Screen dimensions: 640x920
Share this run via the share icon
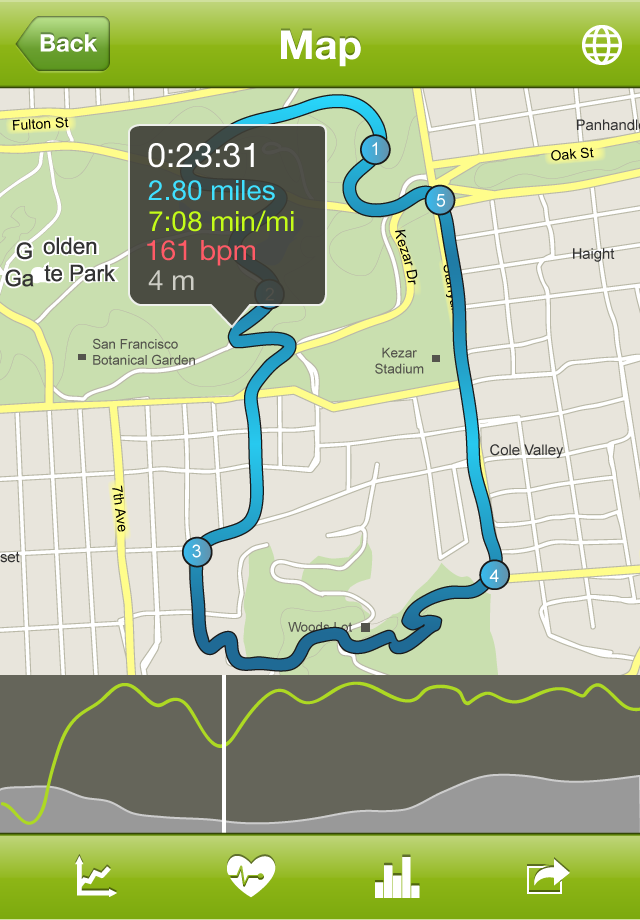tap(548, 877)
